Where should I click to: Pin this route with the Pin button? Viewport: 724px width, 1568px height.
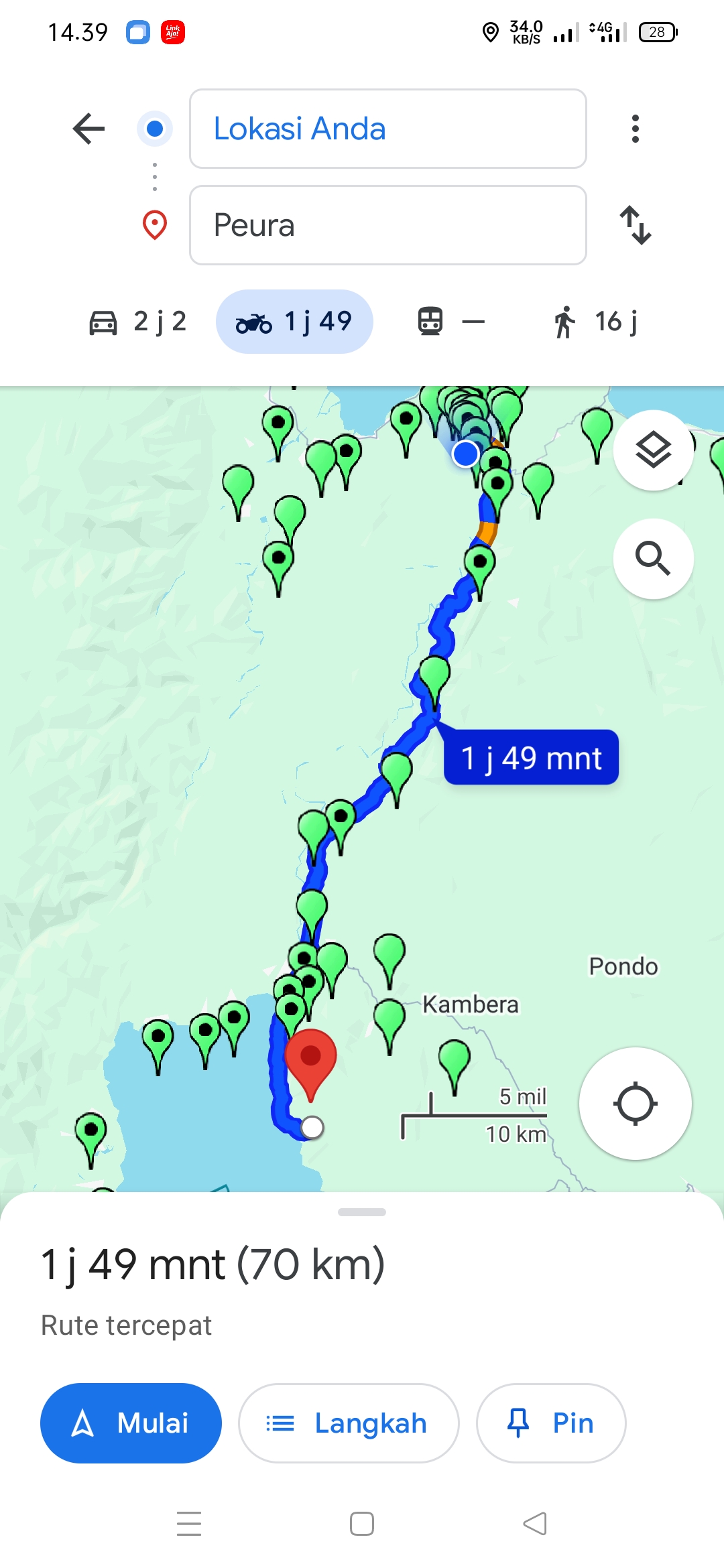click(551, 1423)
